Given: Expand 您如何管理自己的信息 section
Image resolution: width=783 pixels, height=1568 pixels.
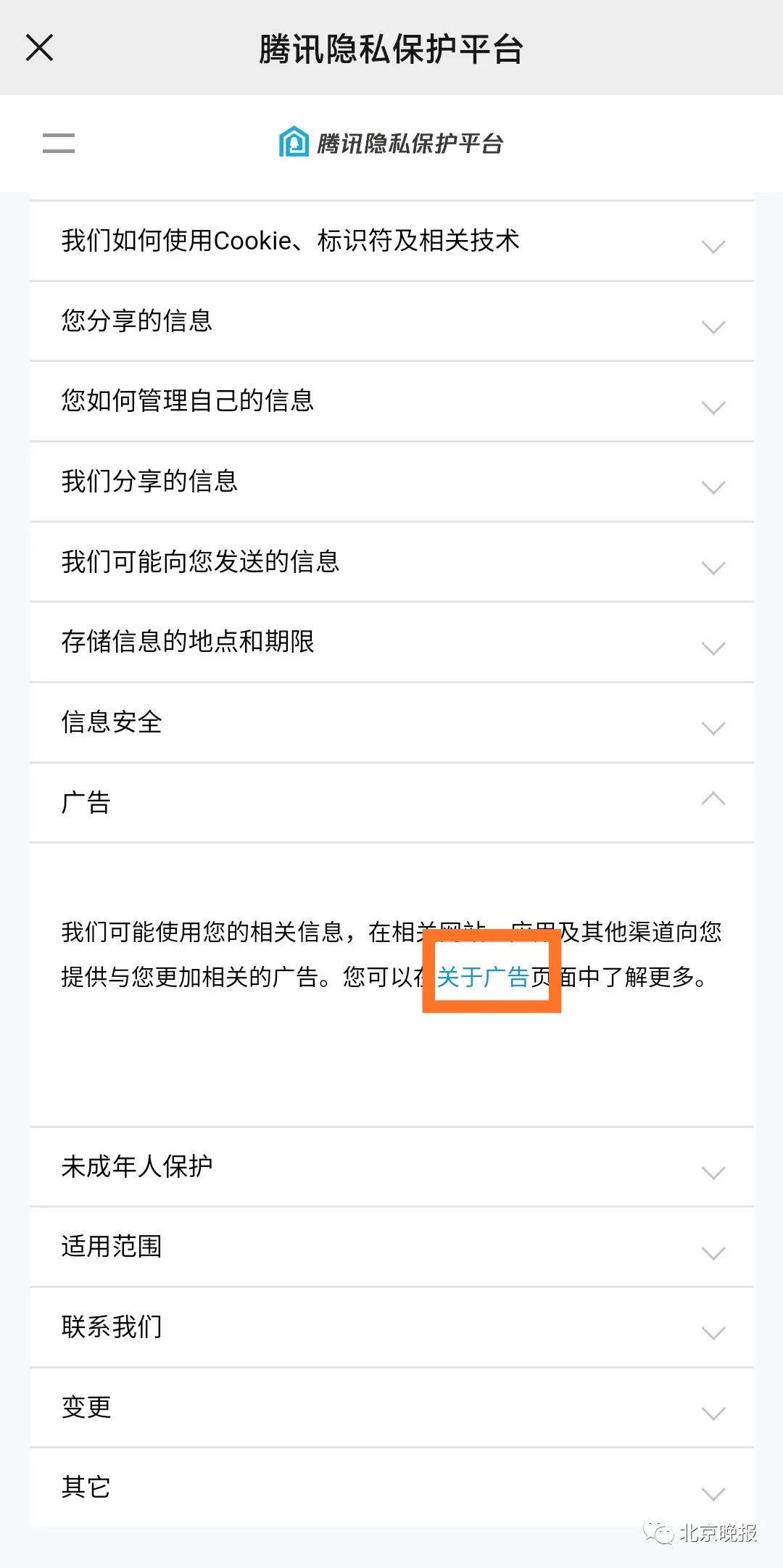Looking at the screenshot, I should click(391, 401).
